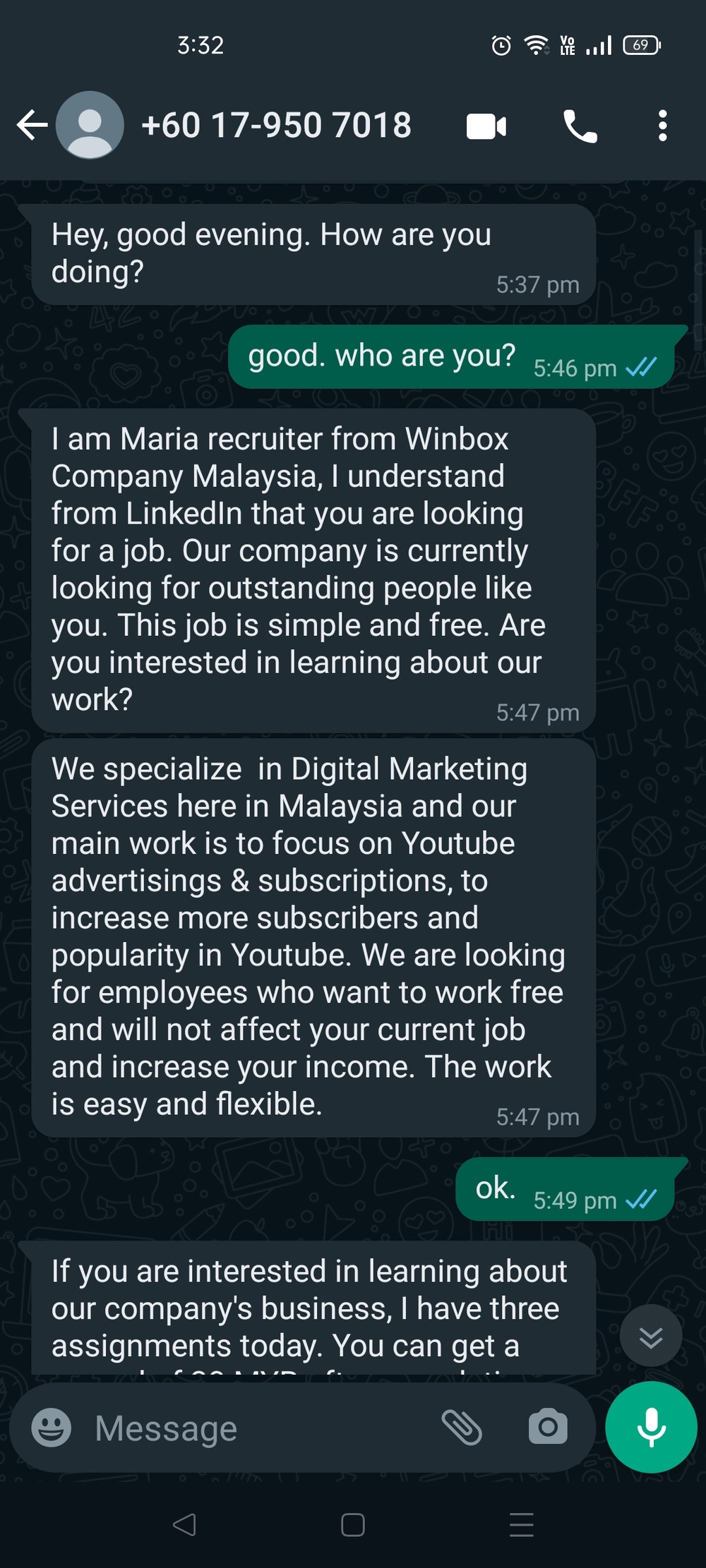
Task: Start a voice call with the contact
Action: tap(579, 126)
